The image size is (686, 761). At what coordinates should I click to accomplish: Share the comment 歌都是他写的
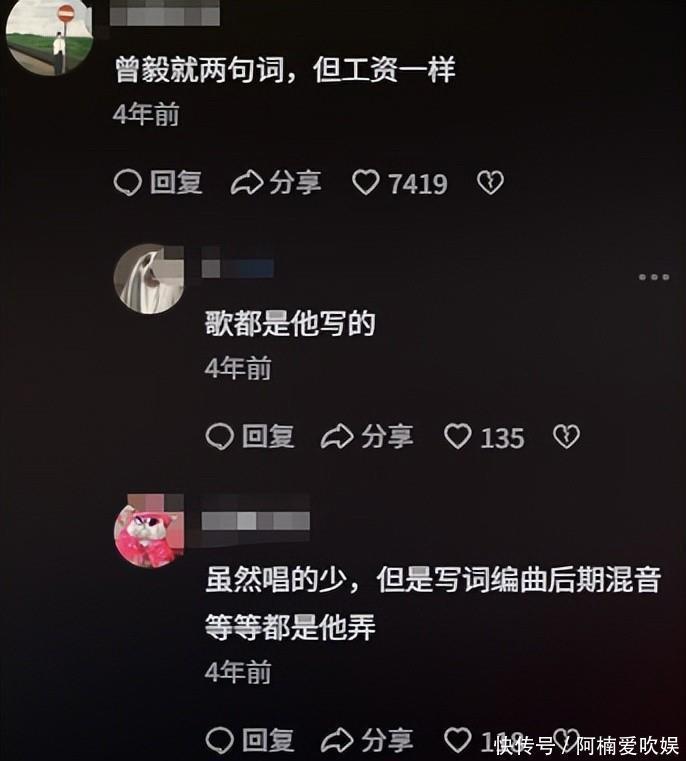(x=367, y=436)
